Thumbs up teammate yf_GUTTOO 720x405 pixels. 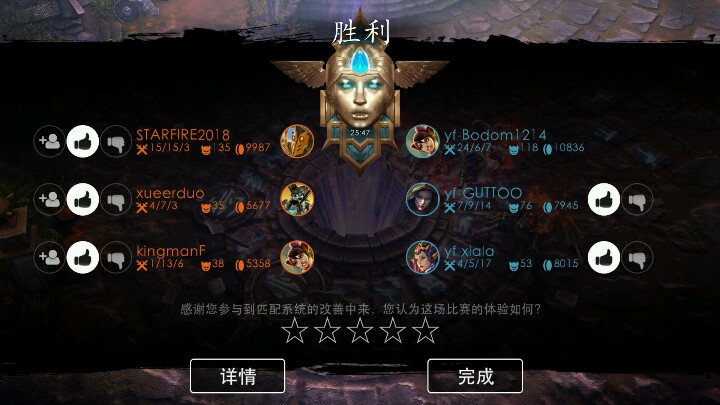click(x=603, y=200)
